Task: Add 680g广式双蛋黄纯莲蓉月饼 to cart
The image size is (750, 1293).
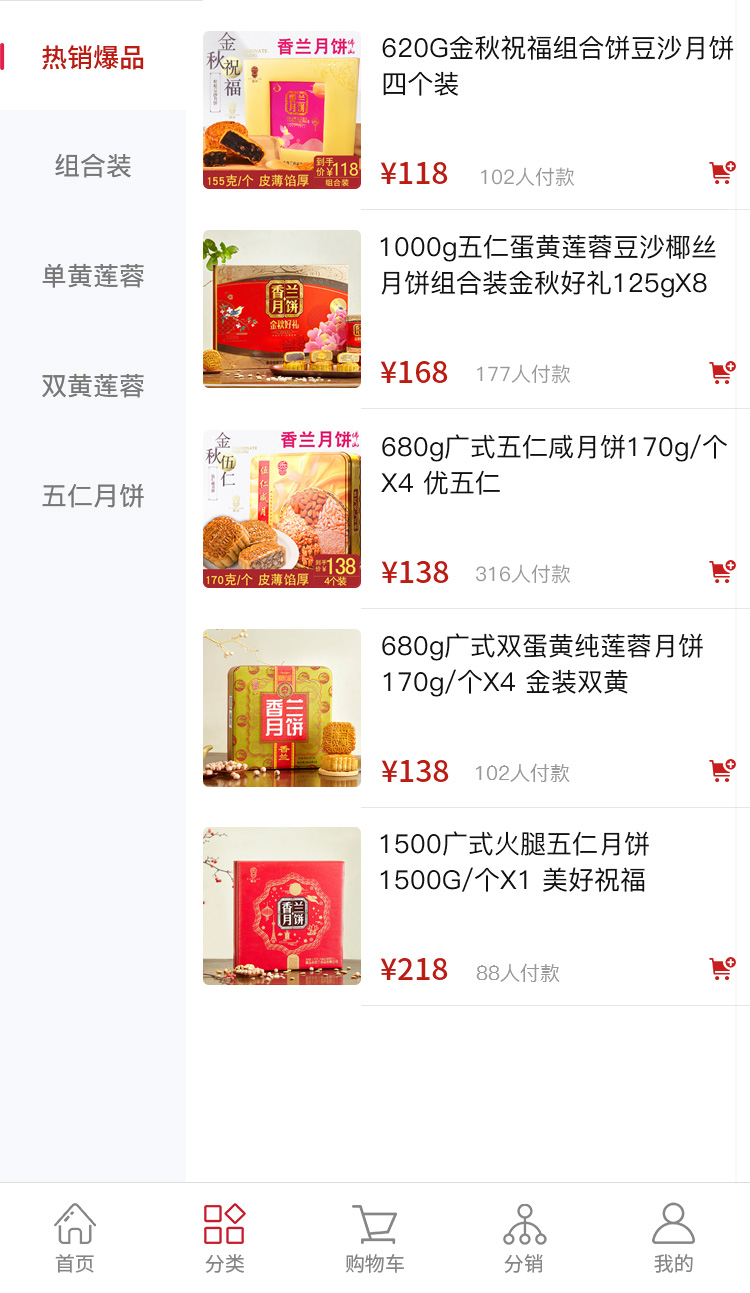Action: click(x=722, y=771)
